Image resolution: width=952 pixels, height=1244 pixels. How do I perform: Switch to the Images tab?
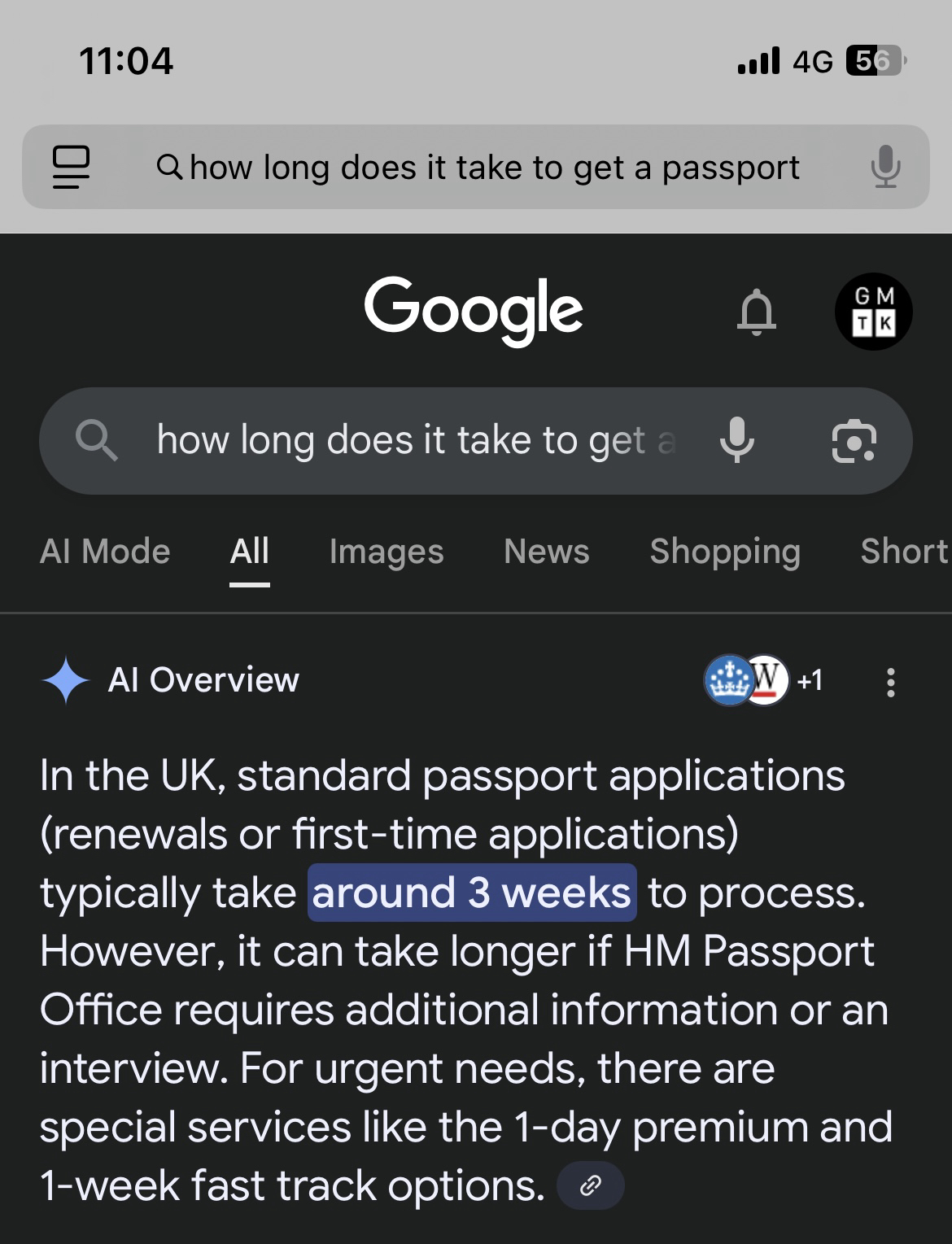tap(386, 552)
